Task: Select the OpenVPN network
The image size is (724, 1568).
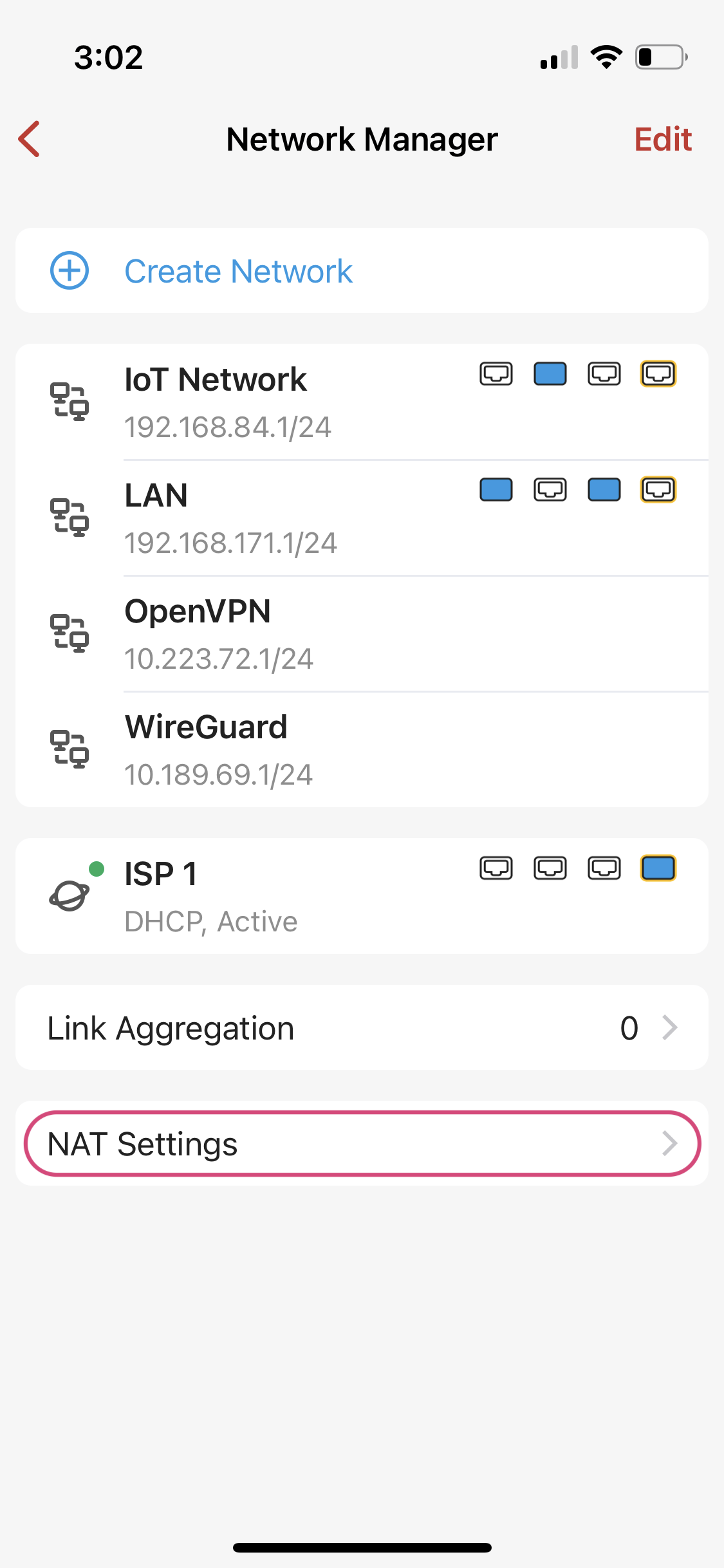Action: pos(362,633)
